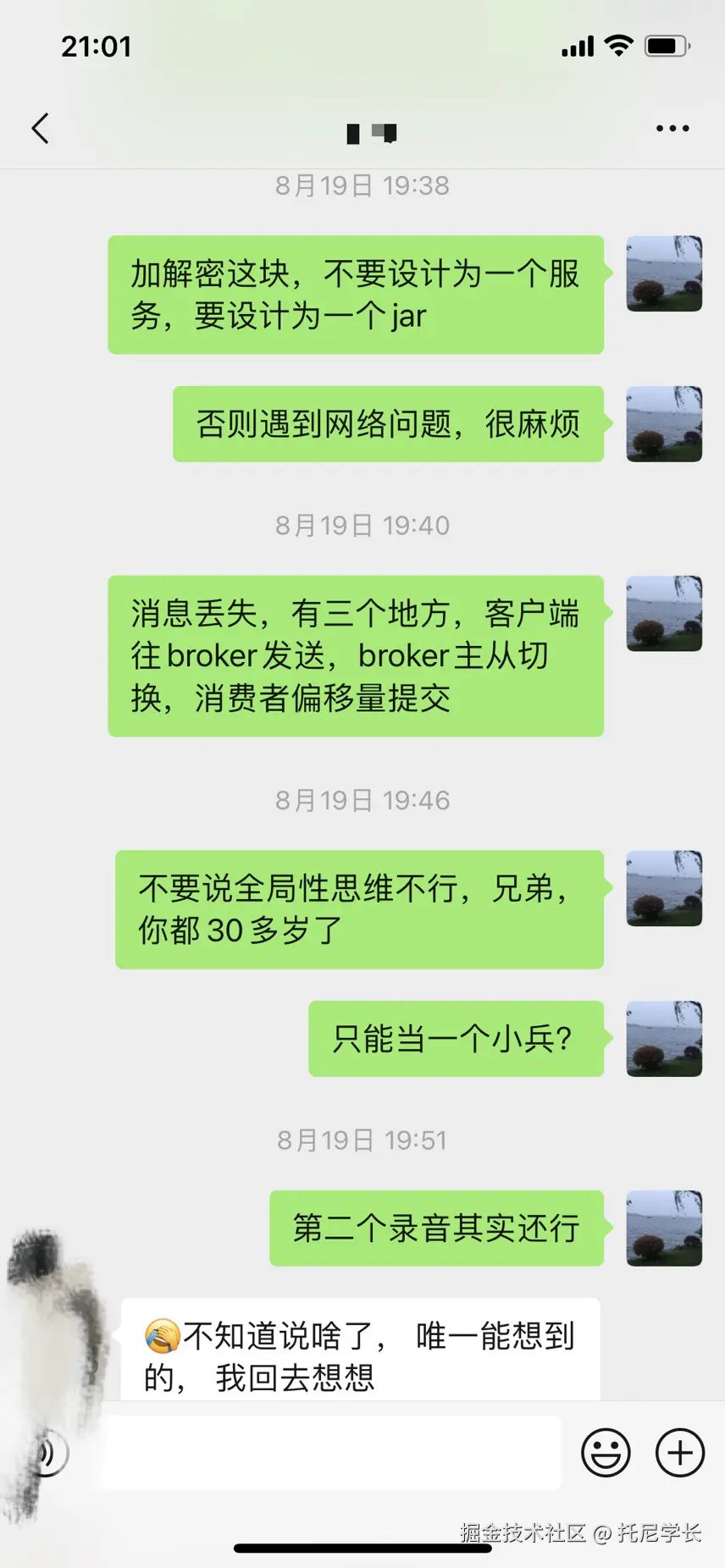
Task: Tap the emoji icon next to input field
Action: point(605,1452)
